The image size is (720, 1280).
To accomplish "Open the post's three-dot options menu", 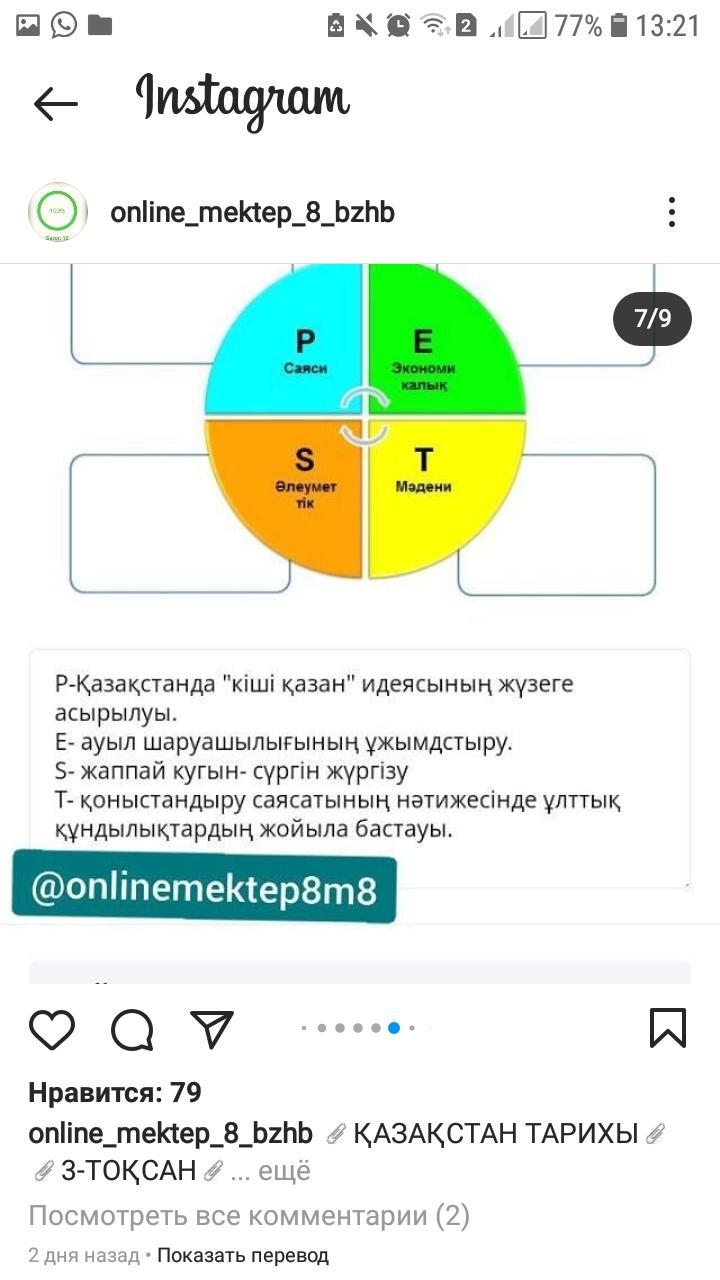I will coord(672,212).
